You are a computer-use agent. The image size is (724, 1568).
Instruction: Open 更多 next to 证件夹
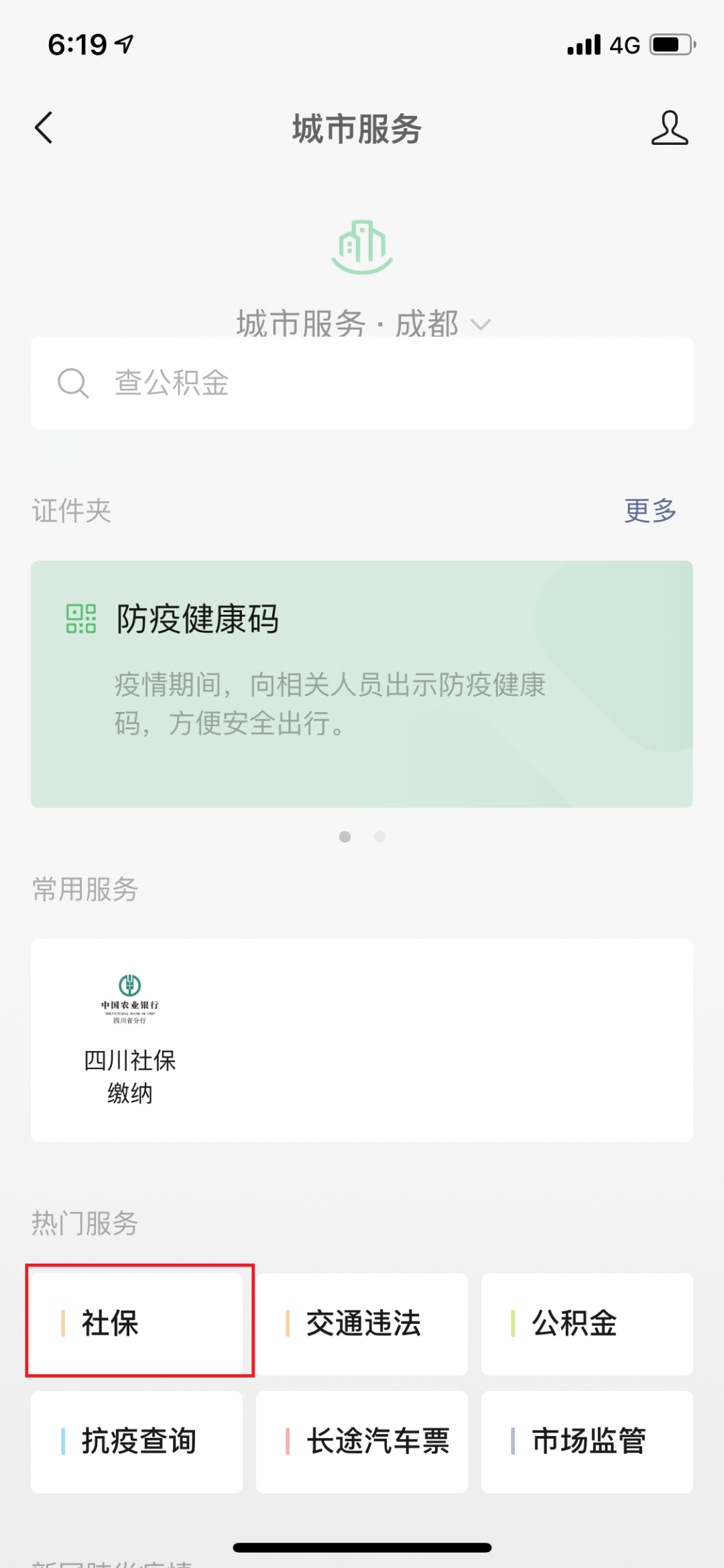tap(650, 511)
